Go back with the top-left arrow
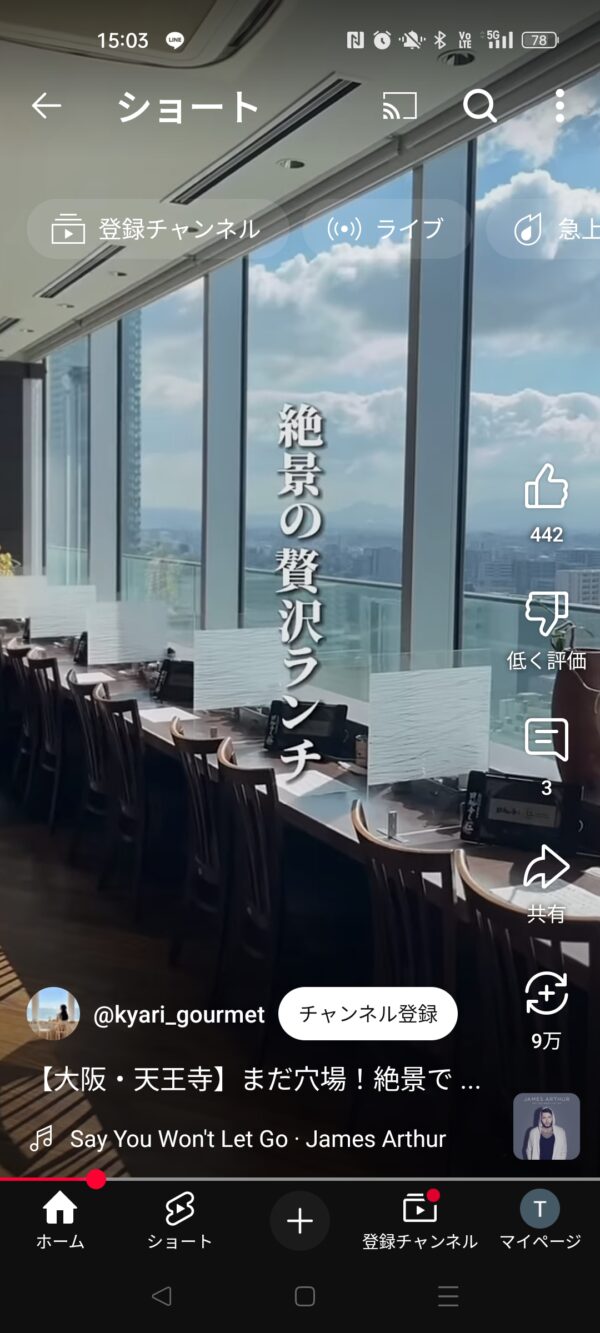 point(46,106)
